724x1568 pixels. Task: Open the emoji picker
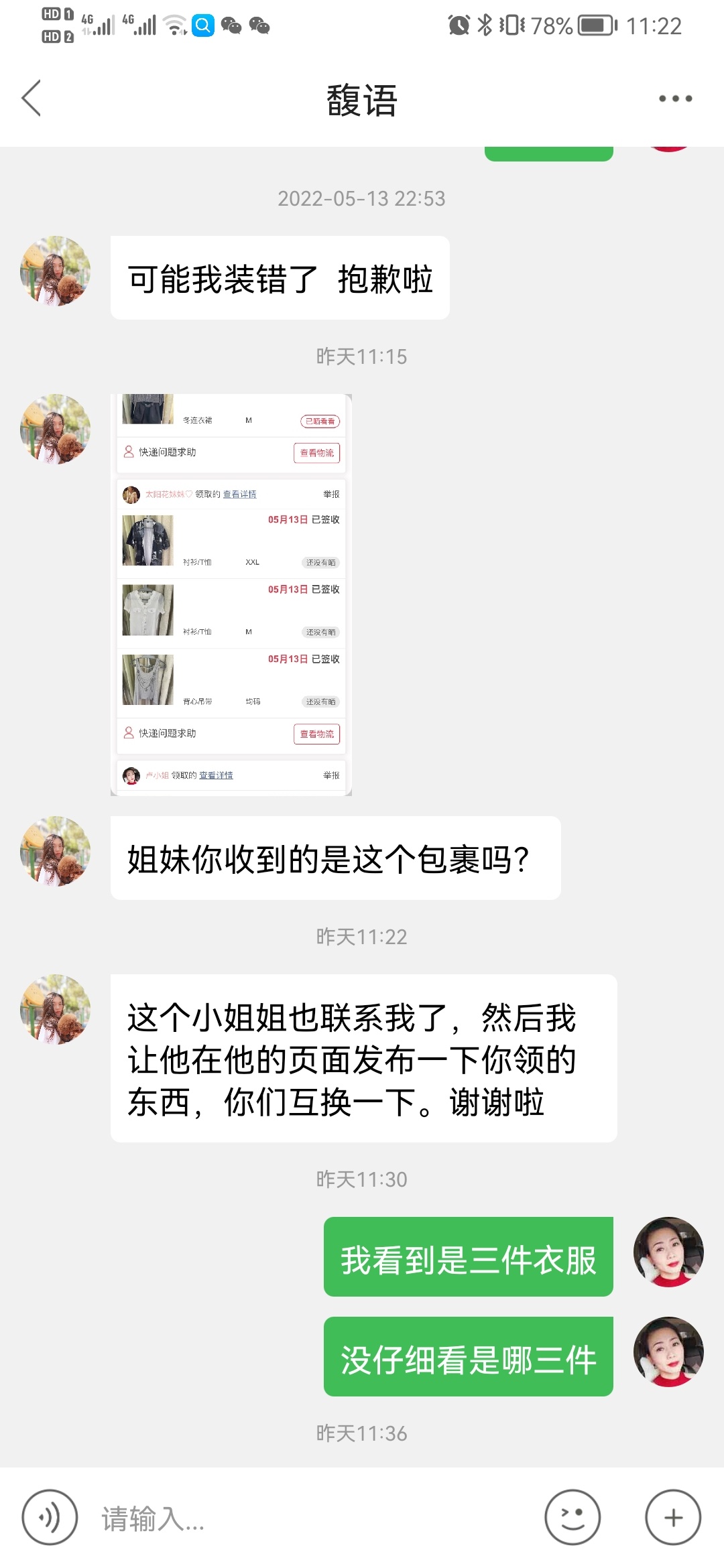pos(572,1517)
